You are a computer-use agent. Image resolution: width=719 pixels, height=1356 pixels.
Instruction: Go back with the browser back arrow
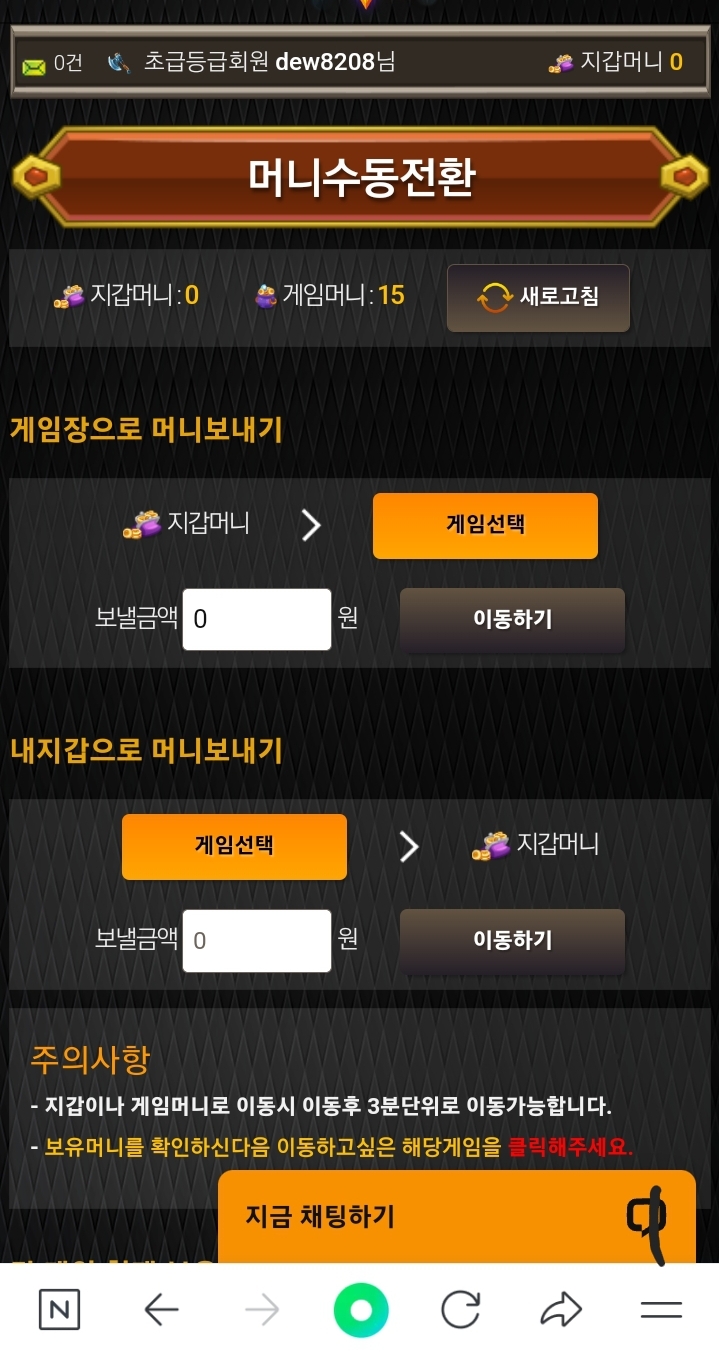tap(161, 1310)
